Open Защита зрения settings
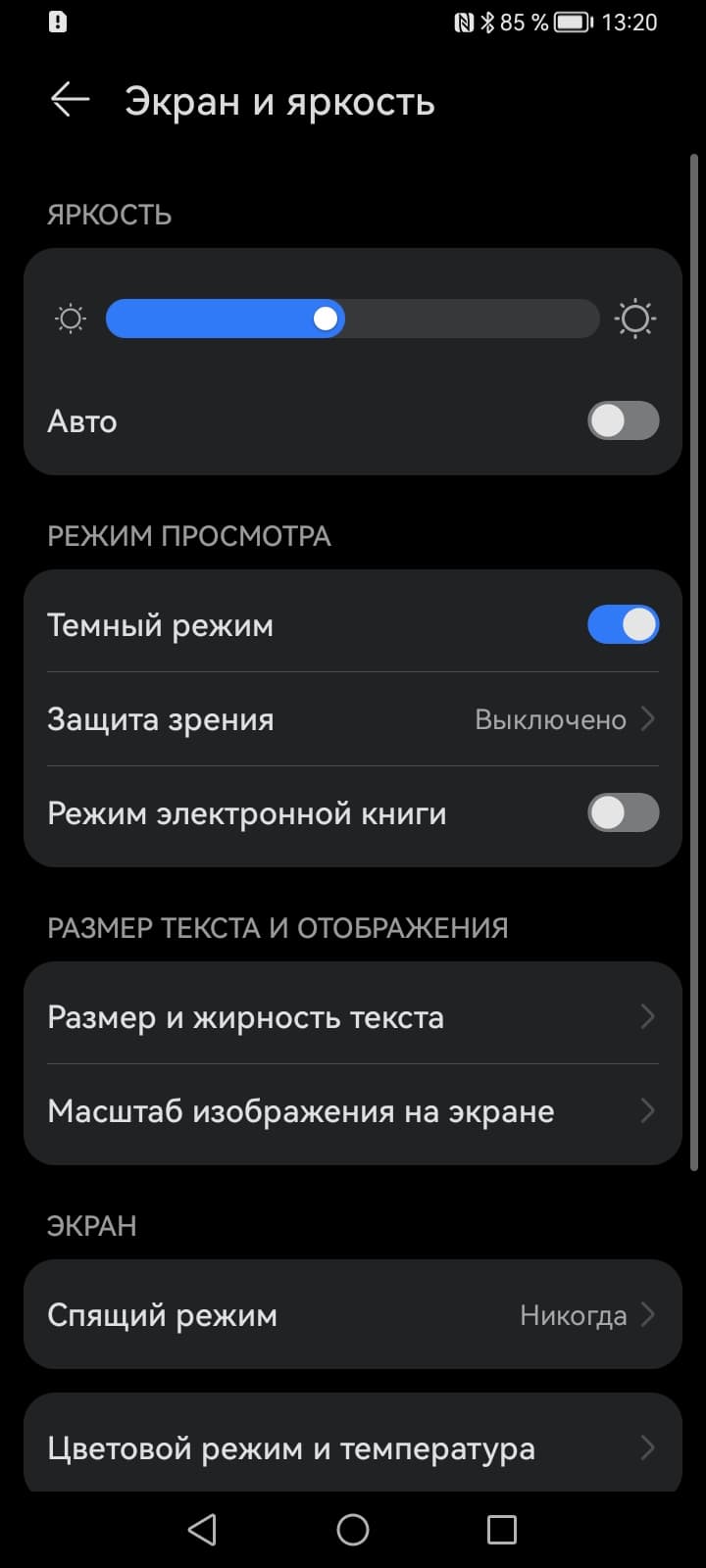 (353, 719)
